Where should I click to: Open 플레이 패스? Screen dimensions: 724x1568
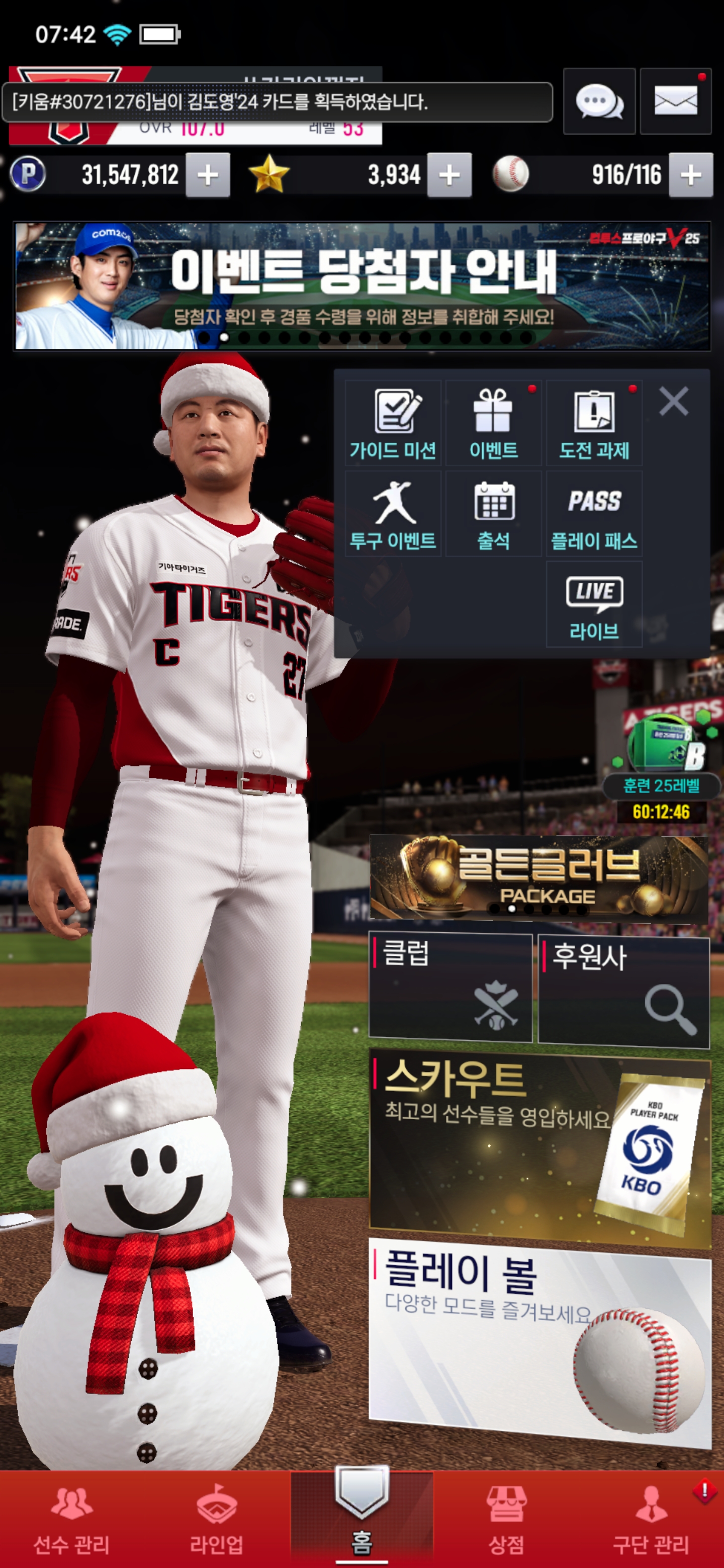[594, 514]
